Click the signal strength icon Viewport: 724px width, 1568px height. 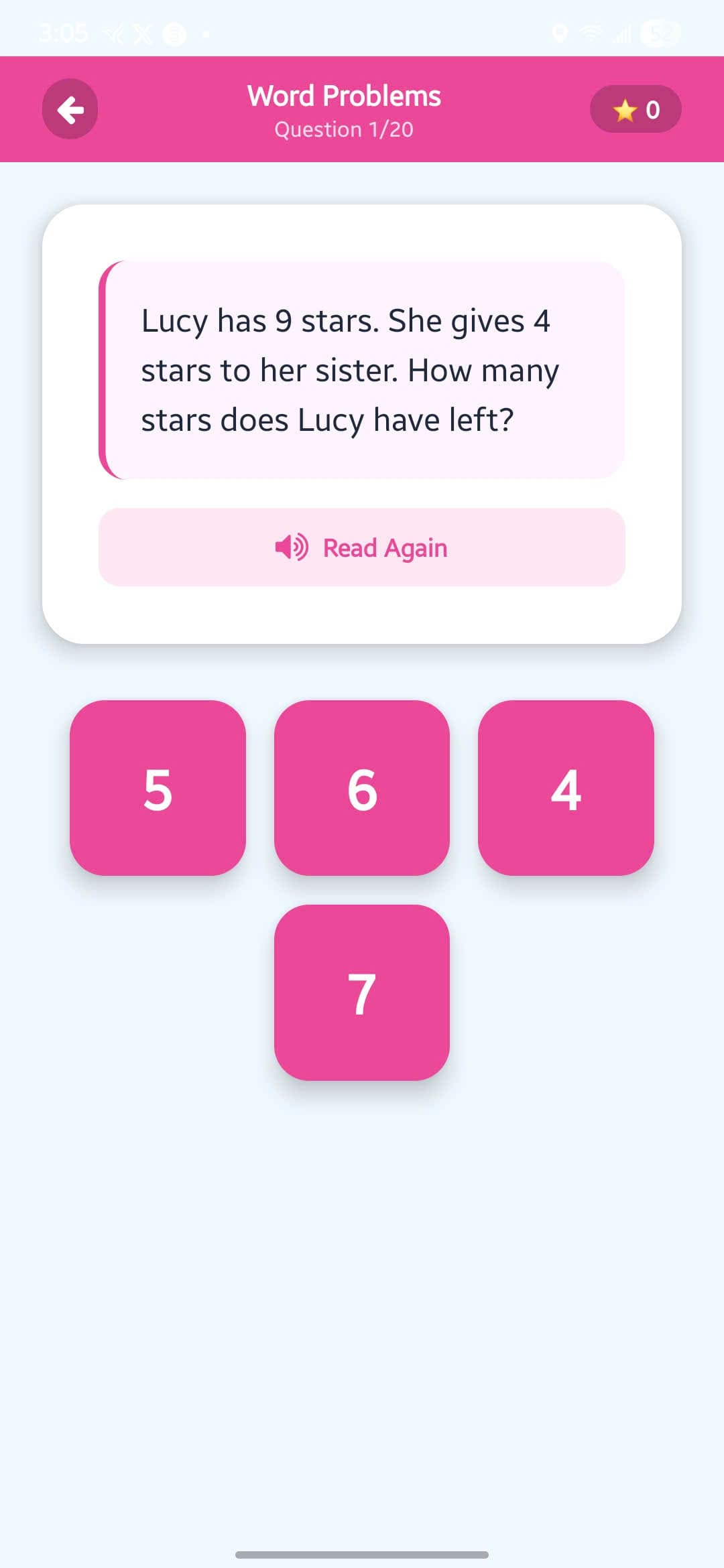[623, 34]
